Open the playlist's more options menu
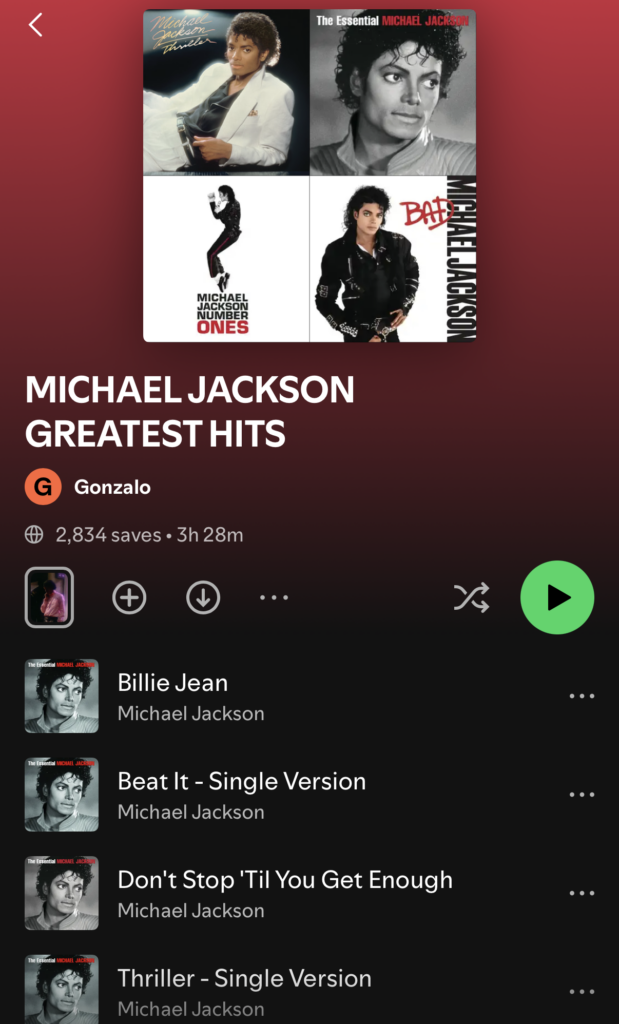Image resolution: width=619 pixels, height=1024 pixels. [x=274, y=597]
